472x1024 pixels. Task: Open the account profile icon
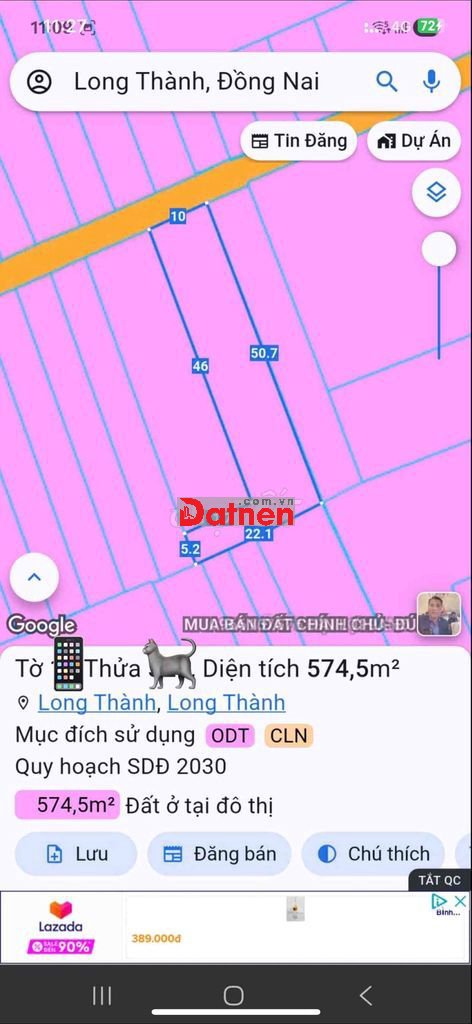point(39,82)
